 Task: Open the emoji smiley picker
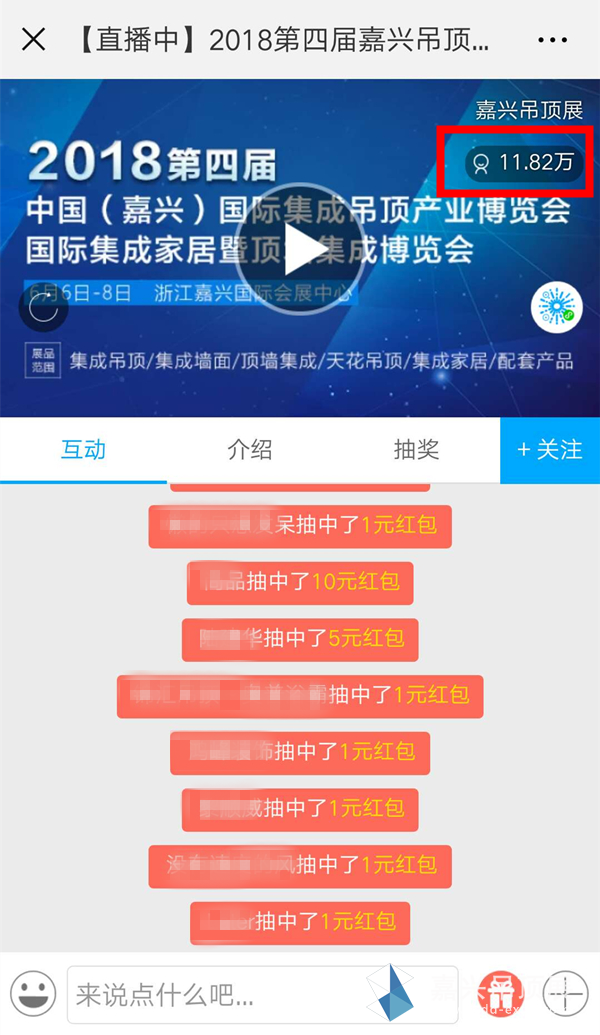[33, 994]
